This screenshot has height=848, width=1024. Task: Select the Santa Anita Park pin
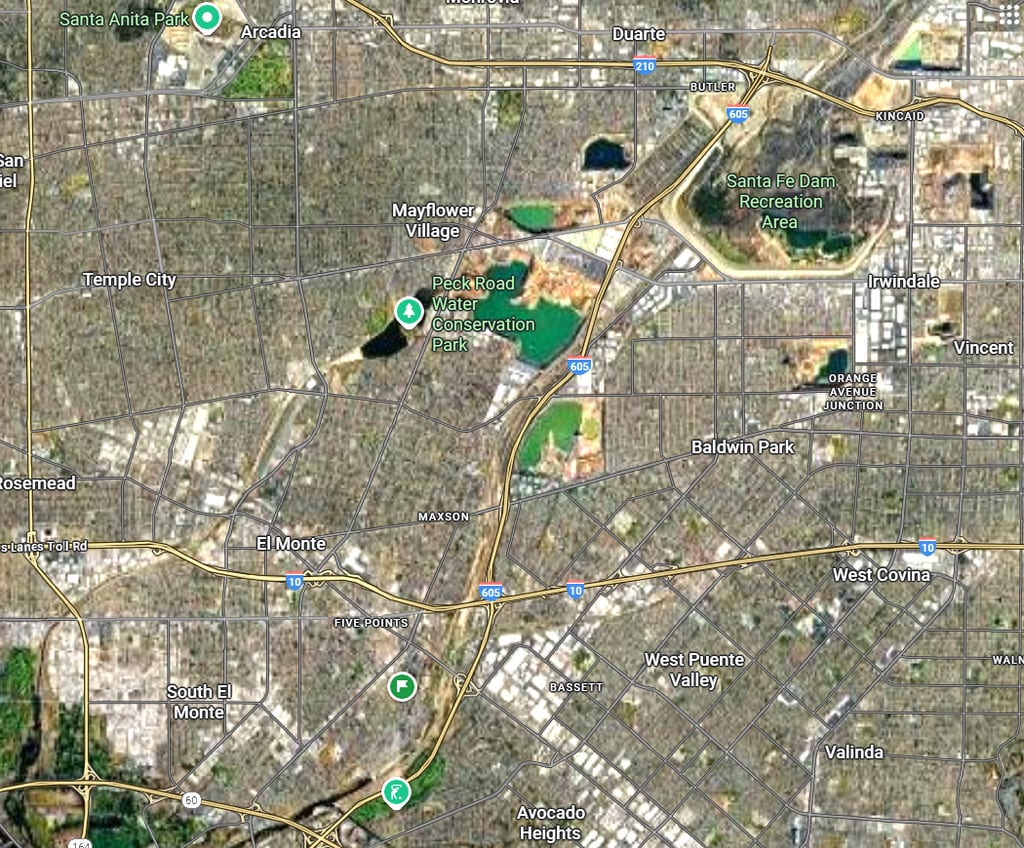pos(207,18)
